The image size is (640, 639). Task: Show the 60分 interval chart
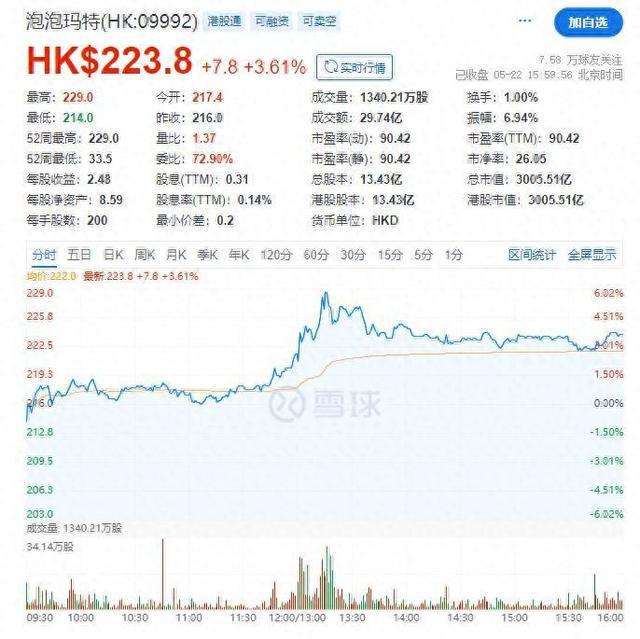(x=316, y=256)
